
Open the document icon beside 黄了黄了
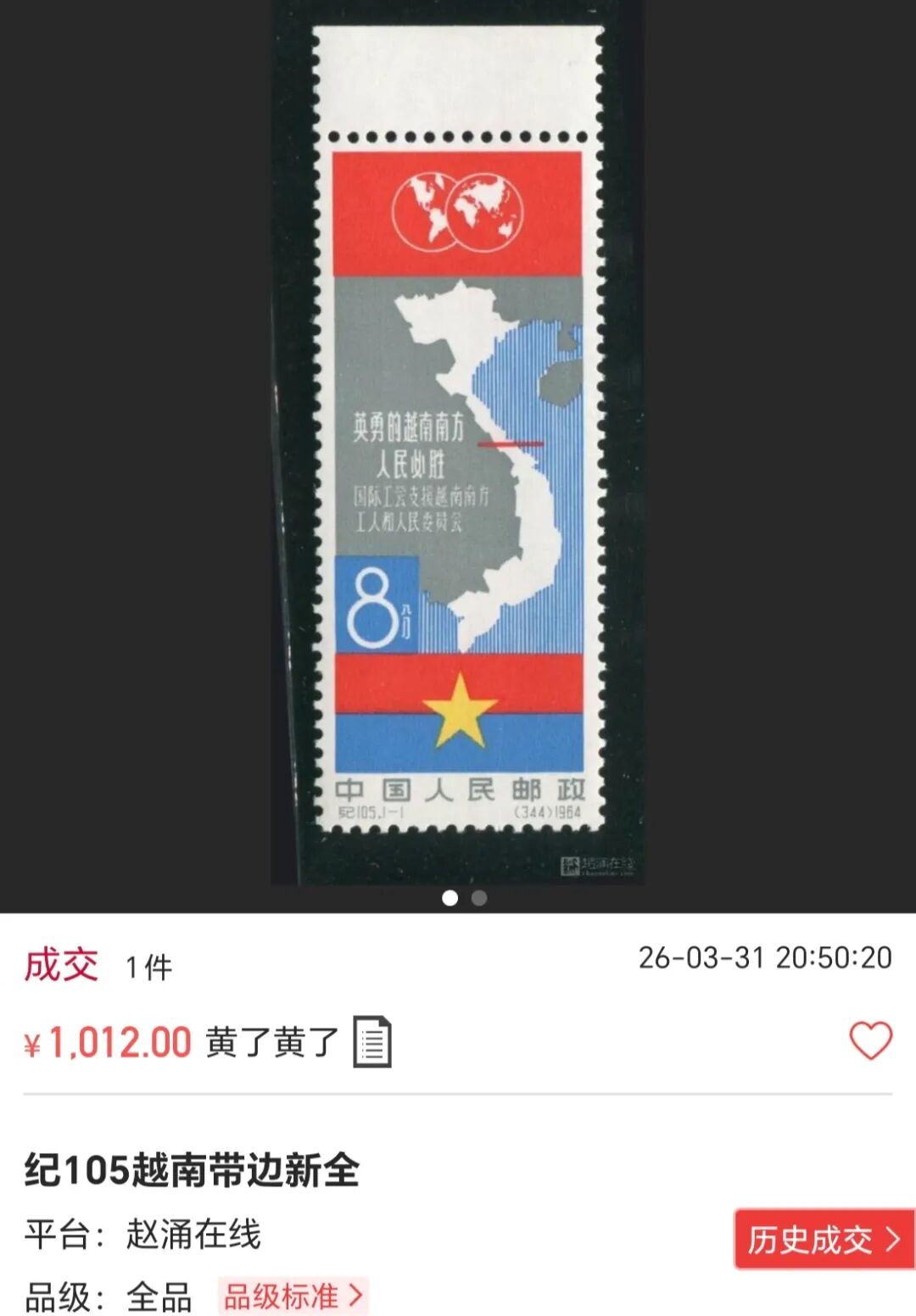click(371, 1041)
